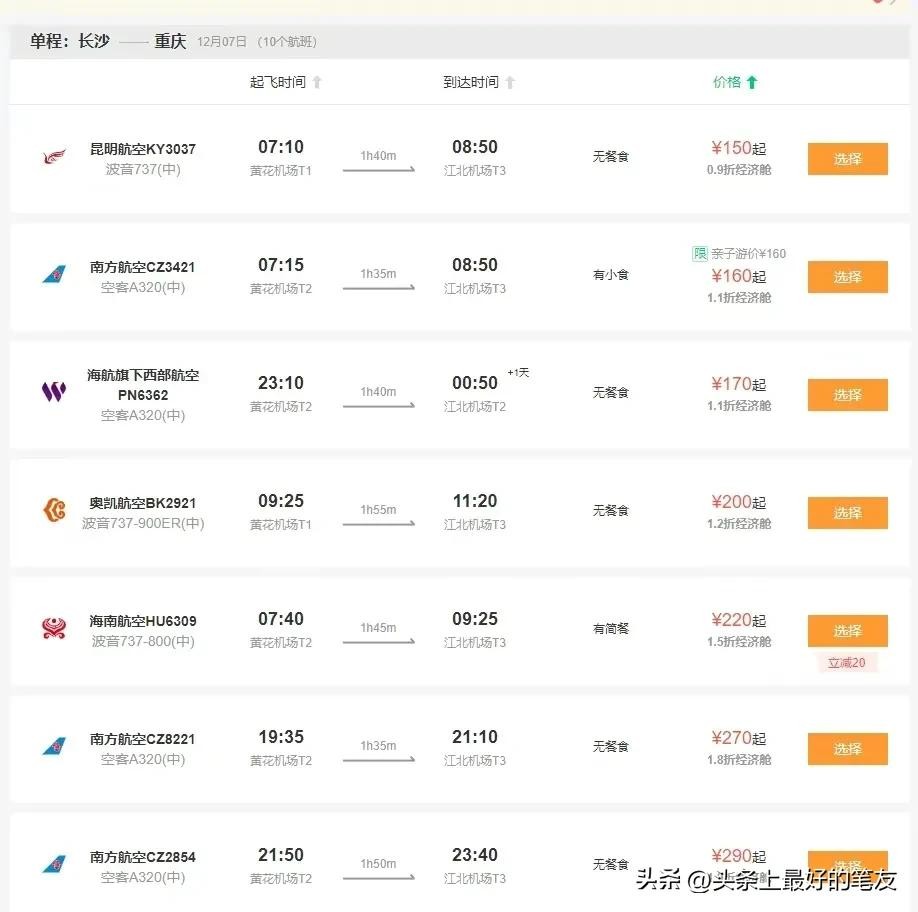Screen dimensions: 918x912
Task: Sort flights by arrival time (到达时间)
Action: [479, 82]
